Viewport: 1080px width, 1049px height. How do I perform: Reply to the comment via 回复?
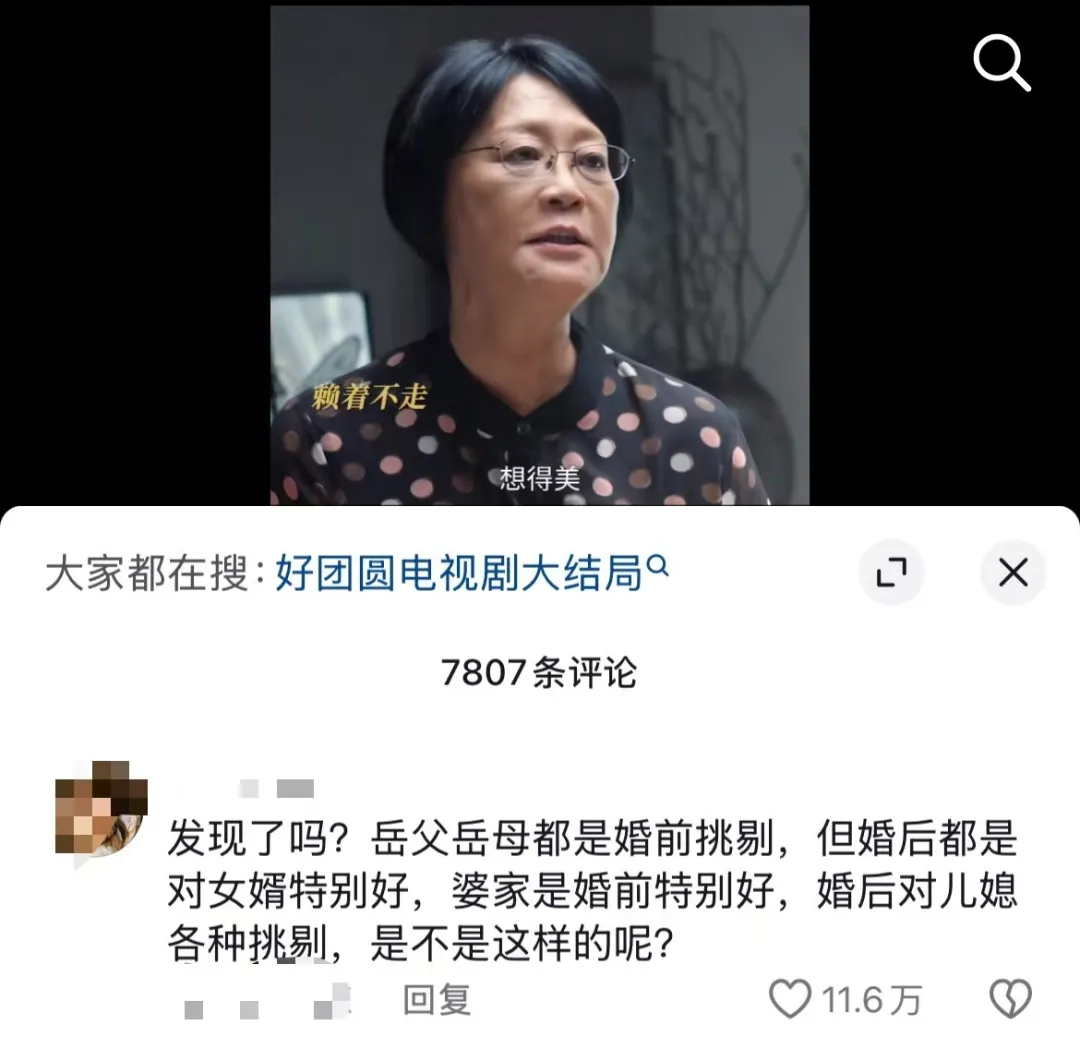tap(437, 999)
